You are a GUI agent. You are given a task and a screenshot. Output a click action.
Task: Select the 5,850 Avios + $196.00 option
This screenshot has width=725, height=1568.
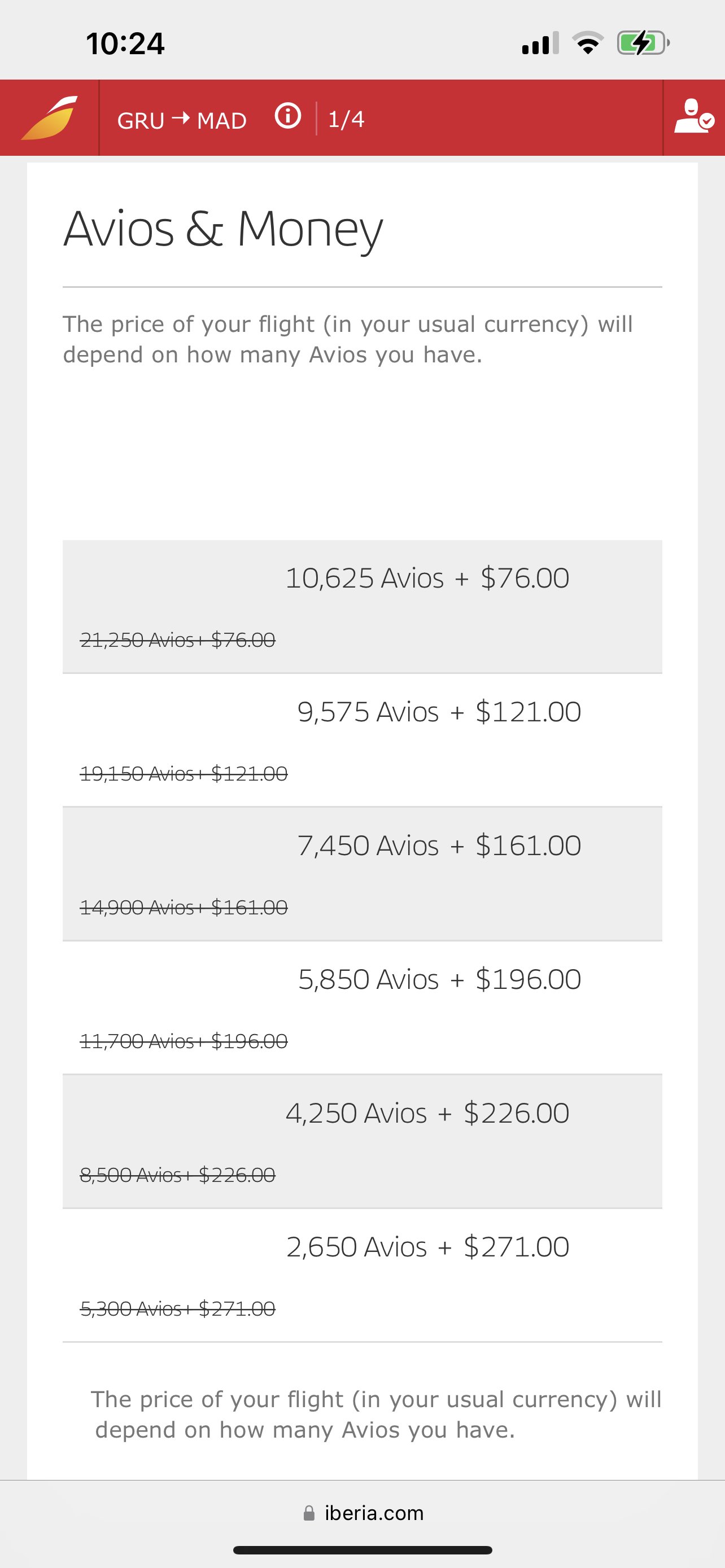(x=362, y=1008)
